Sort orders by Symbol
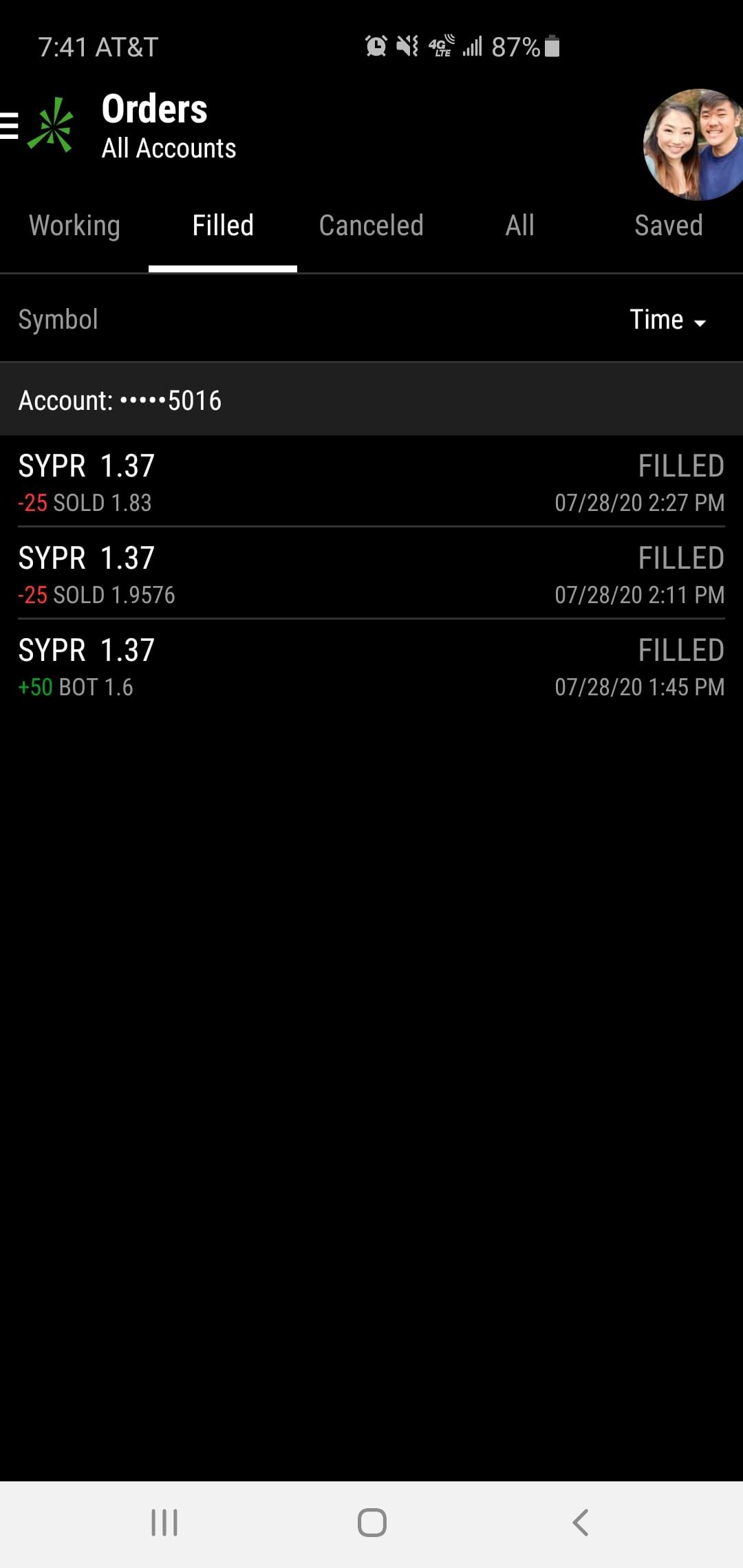 58,320
